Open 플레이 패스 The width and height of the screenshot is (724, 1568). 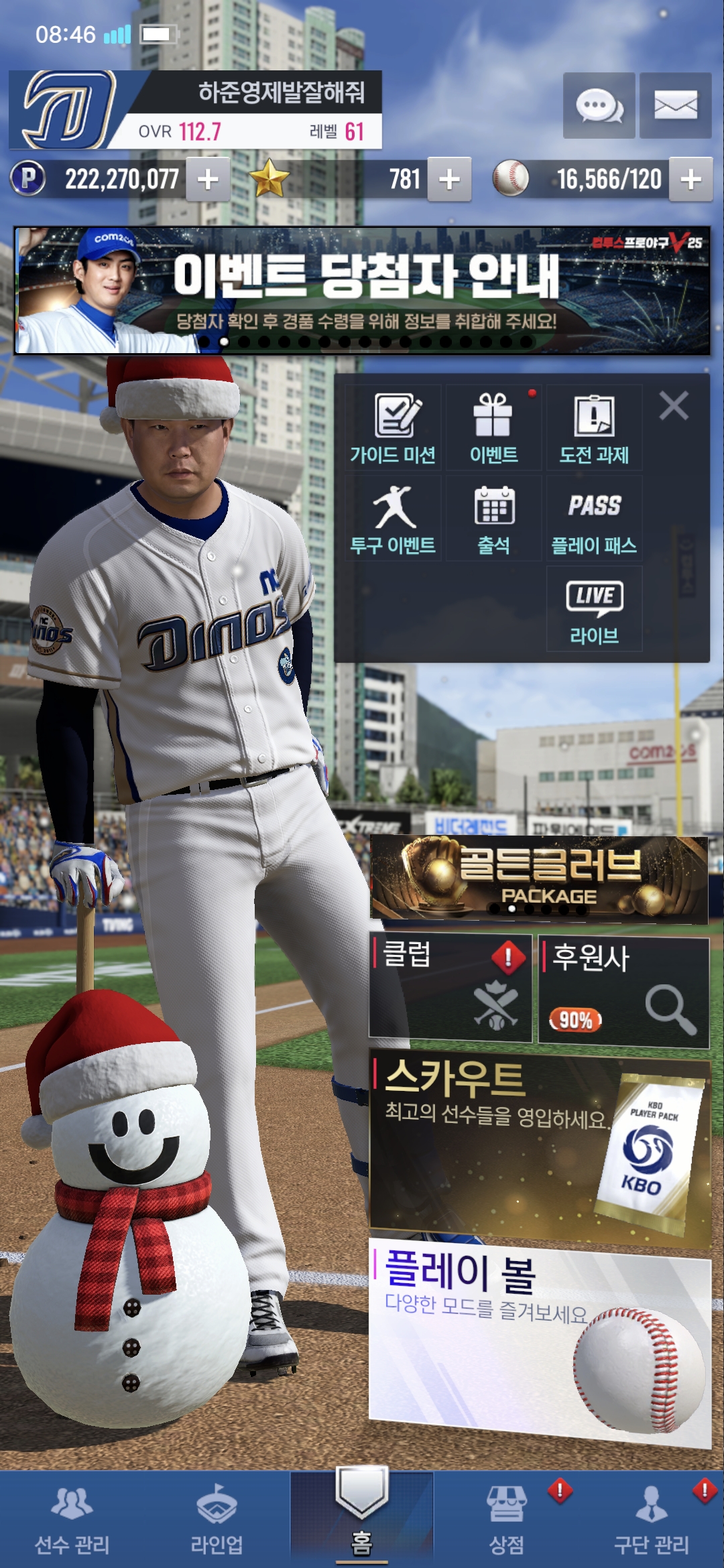(594, 519)
